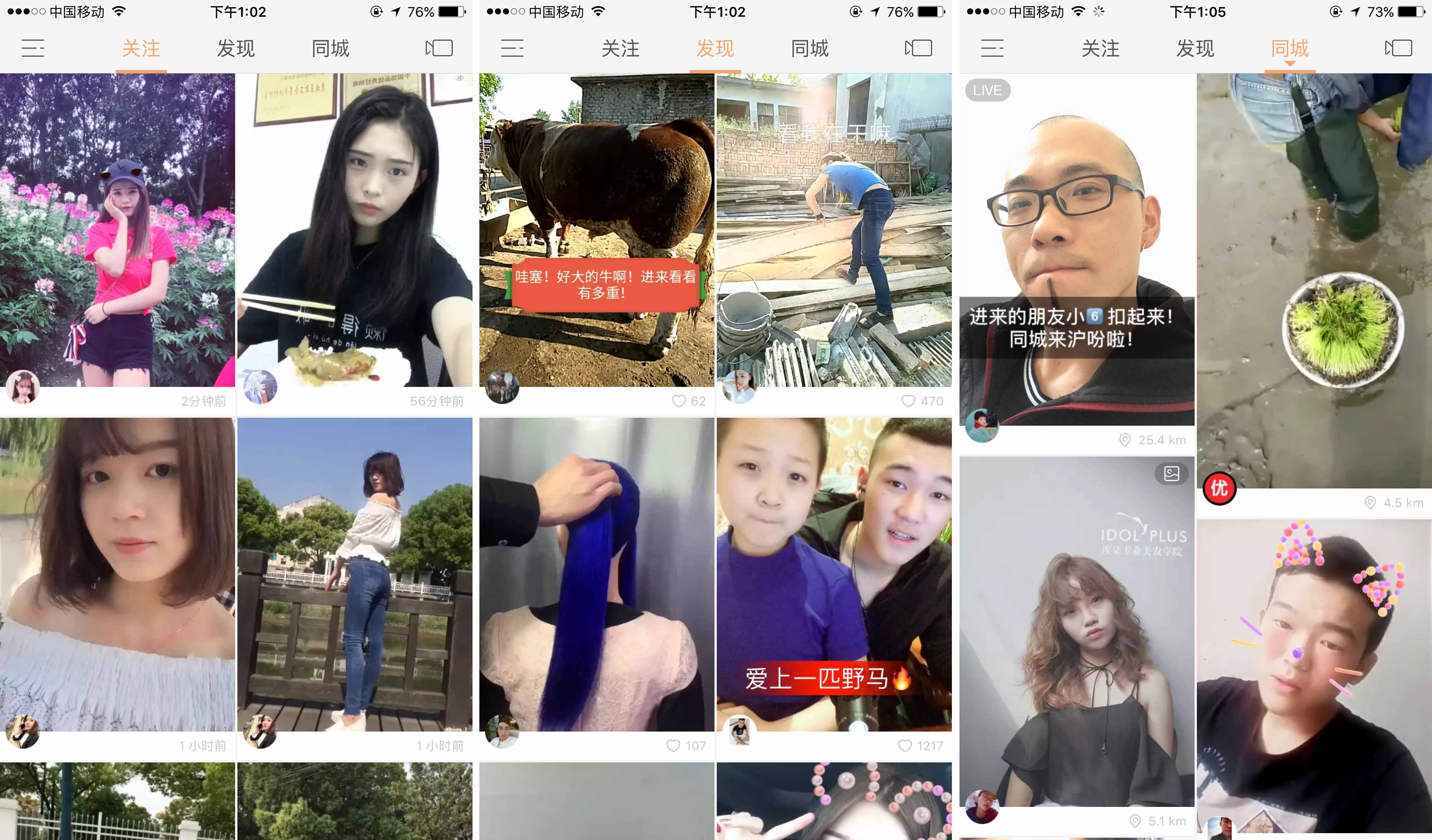Open the 看我在干嘛 video with 470 likes
The height and width of the screenshot is (840, 1432).
tap(834, 230)
